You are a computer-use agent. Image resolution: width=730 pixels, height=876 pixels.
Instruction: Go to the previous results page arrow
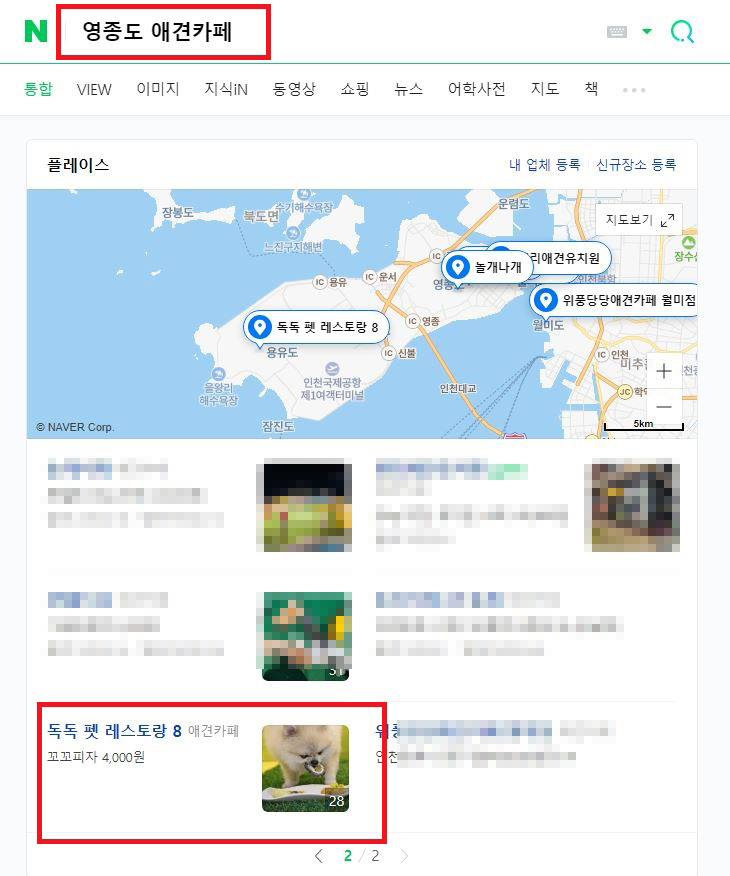pos(319,856)
